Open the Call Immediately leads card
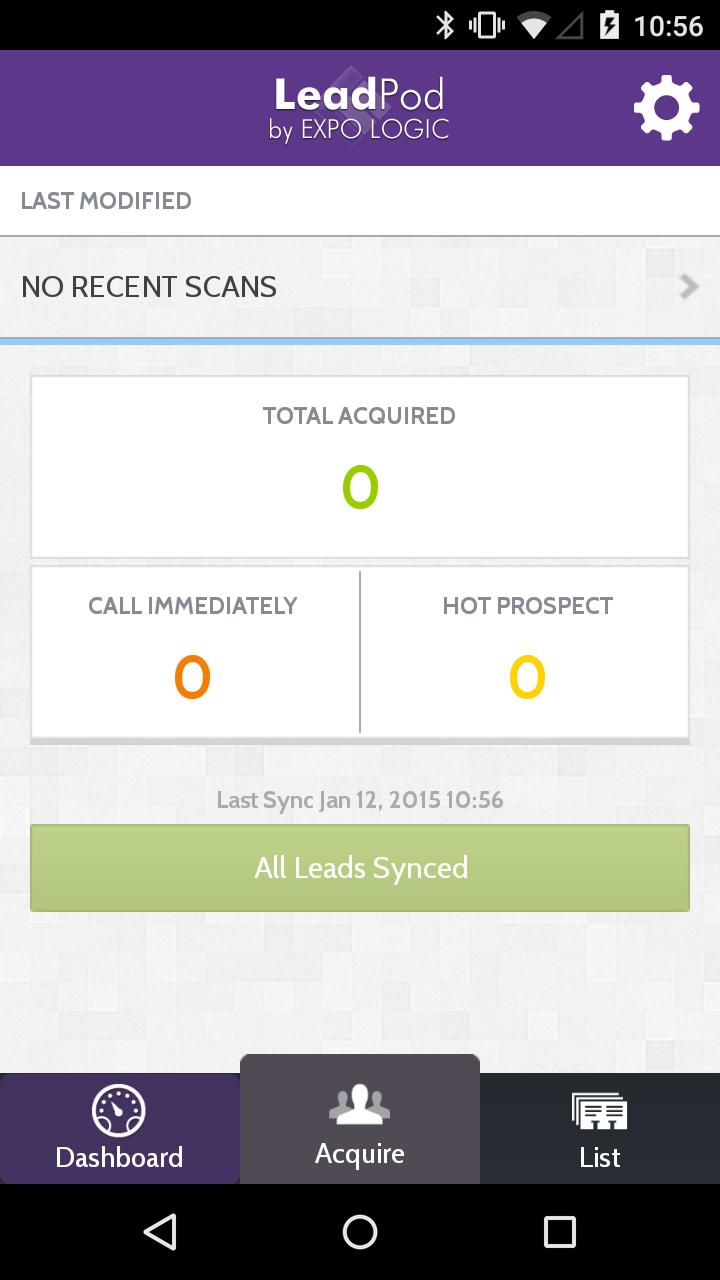This screenshot has width=720, height=1280. click(194, 650)
